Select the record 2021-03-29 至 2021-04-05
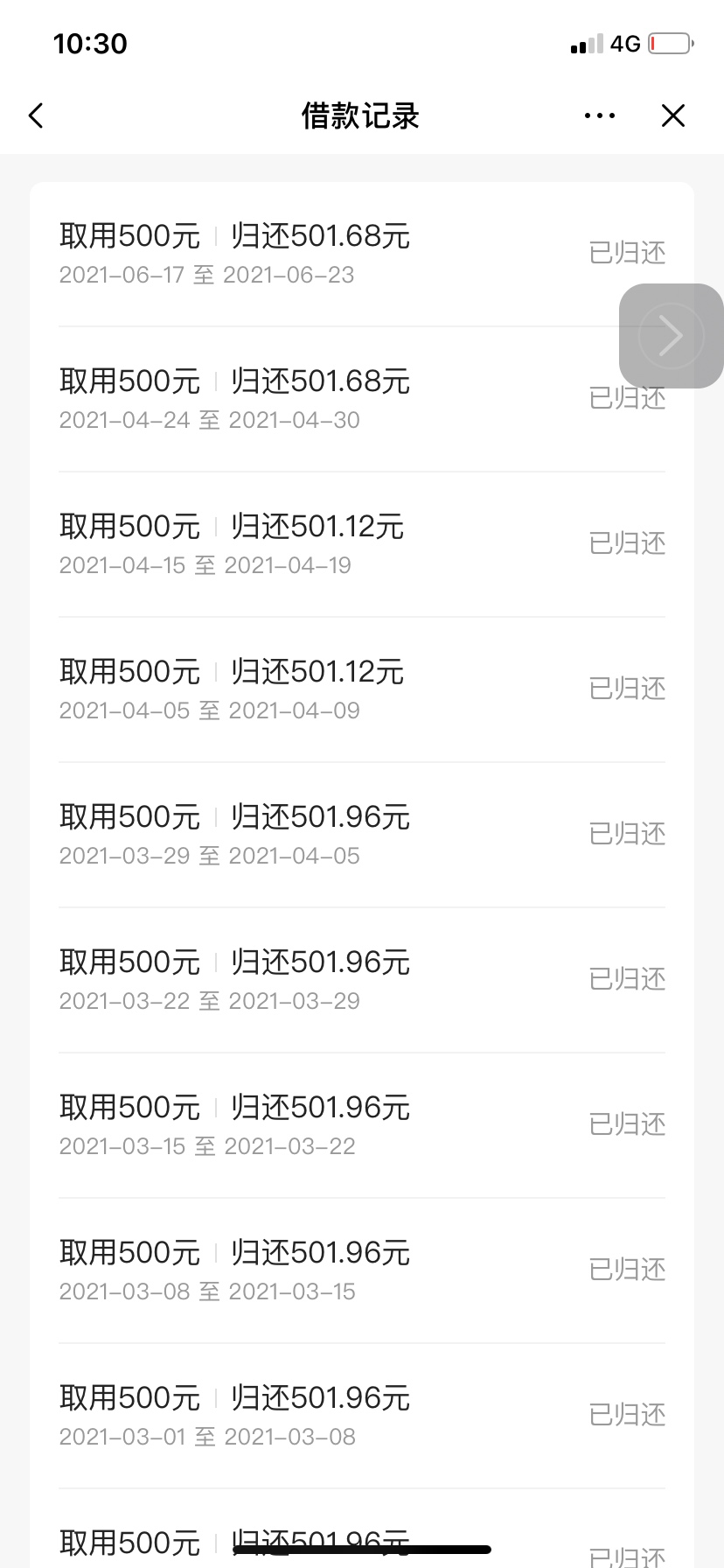 click(362, 835)
